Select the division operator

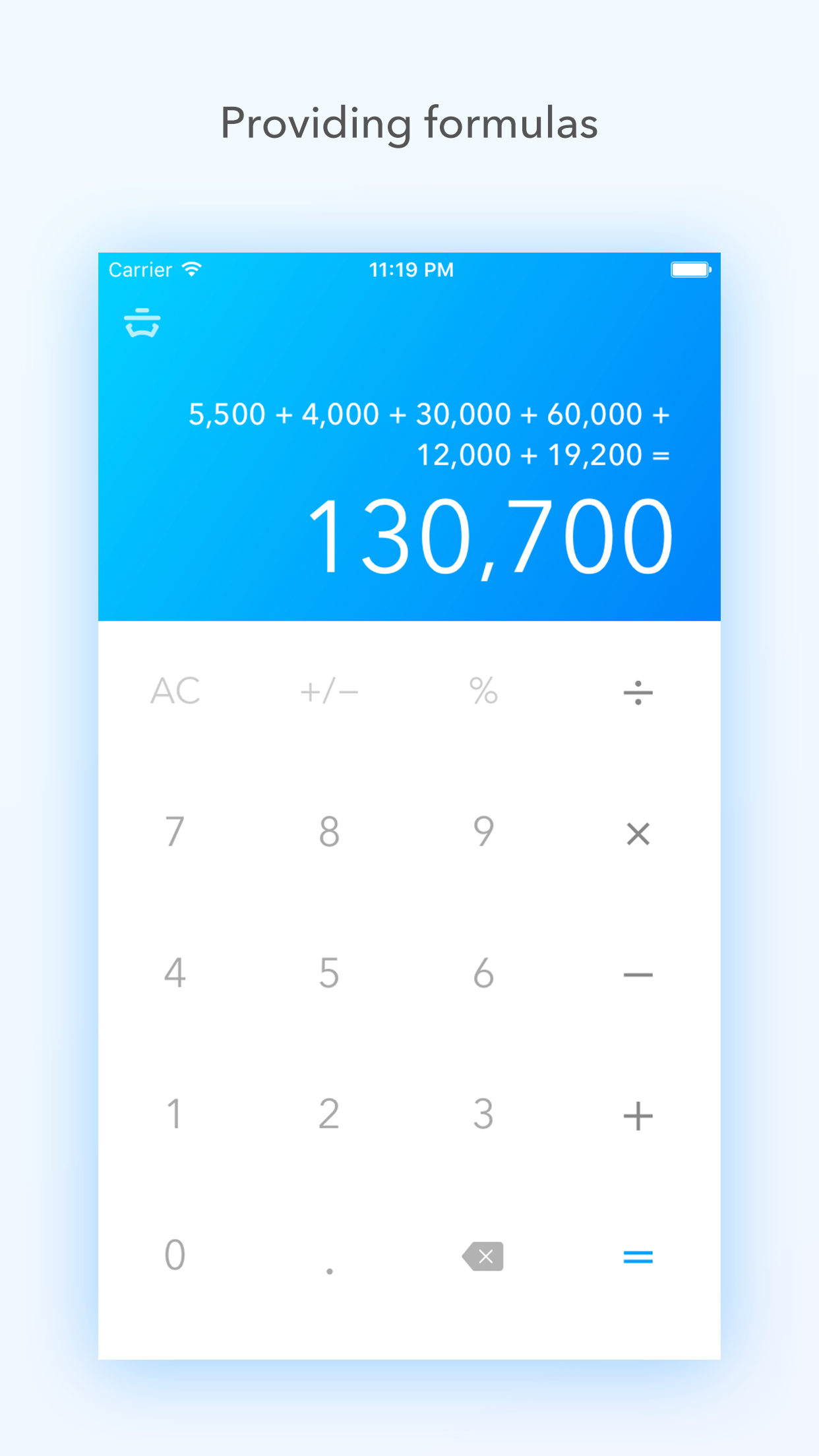(637, 691)
